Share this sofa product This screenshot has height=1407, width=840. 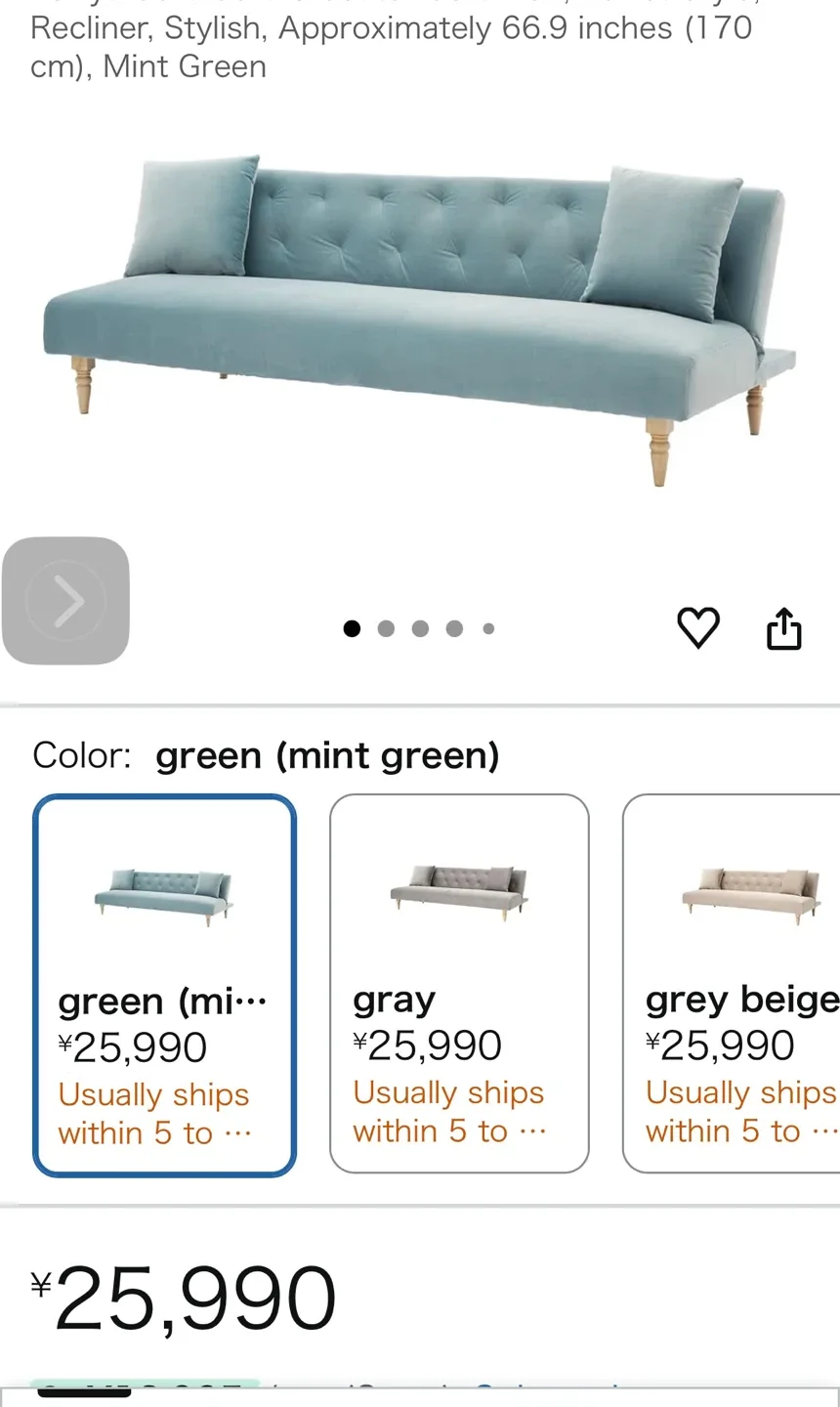783,628
